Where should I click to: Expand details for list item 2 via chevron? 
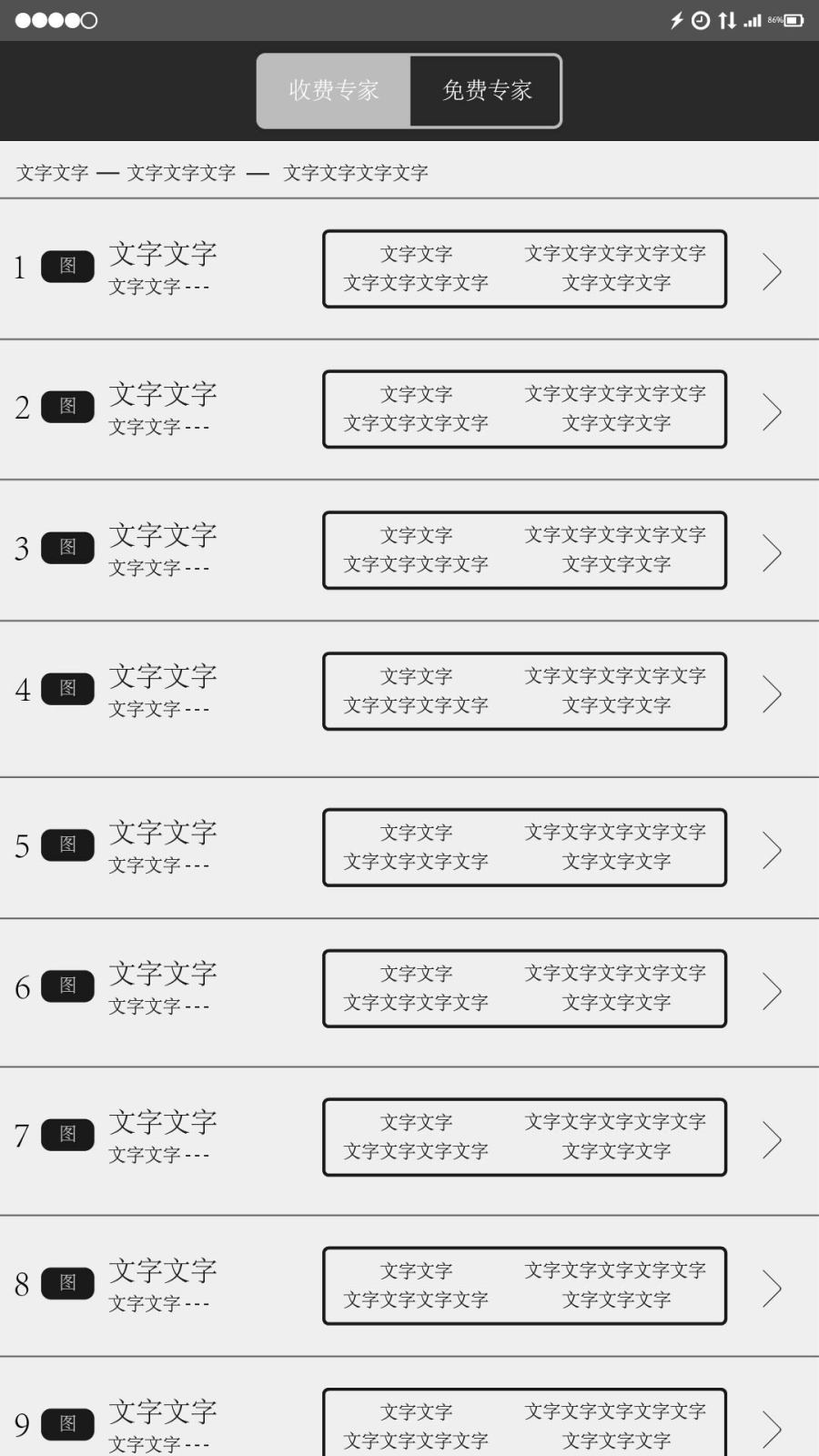[x=772, y=410]
